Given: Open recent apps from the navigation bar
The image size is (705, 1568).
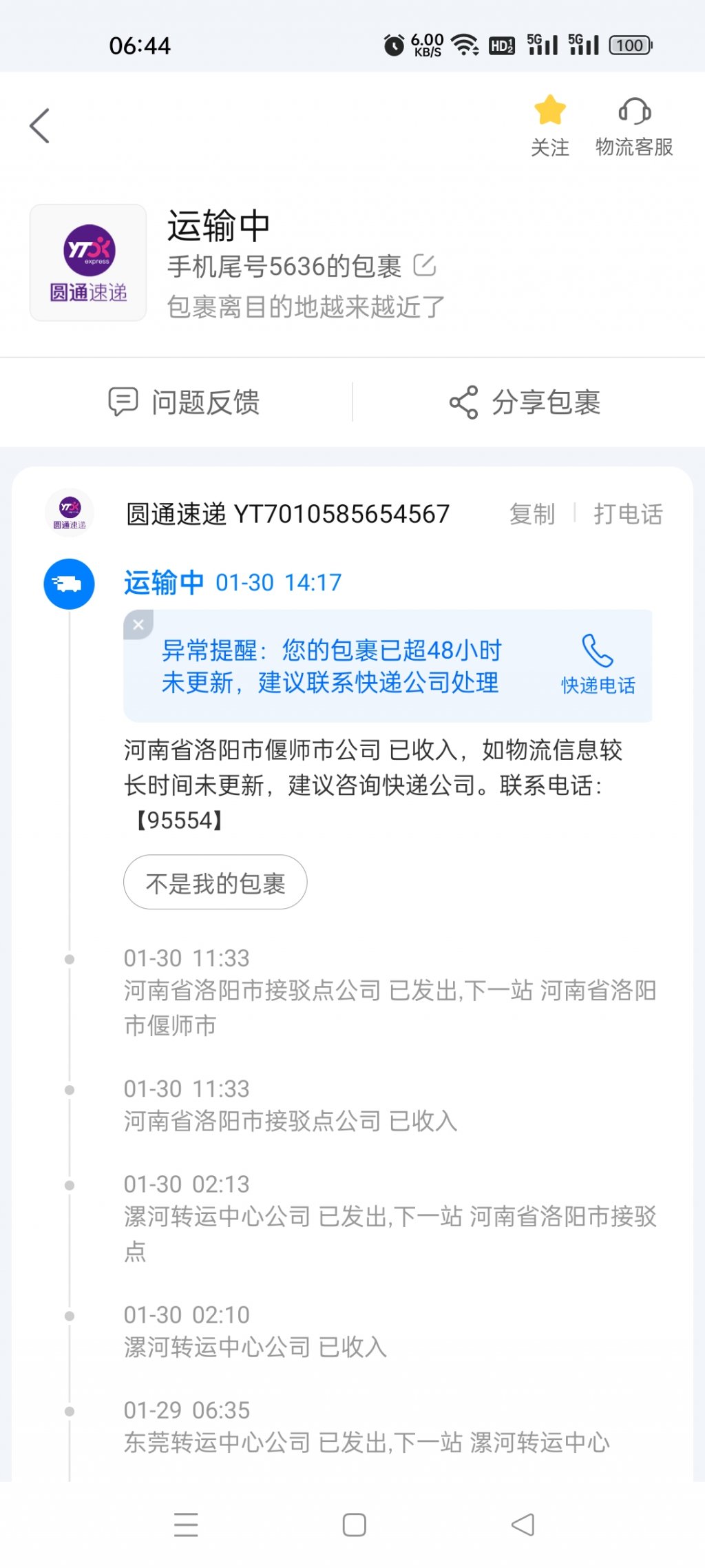Looking at the screenshot, I should [x=186, y=1525].
